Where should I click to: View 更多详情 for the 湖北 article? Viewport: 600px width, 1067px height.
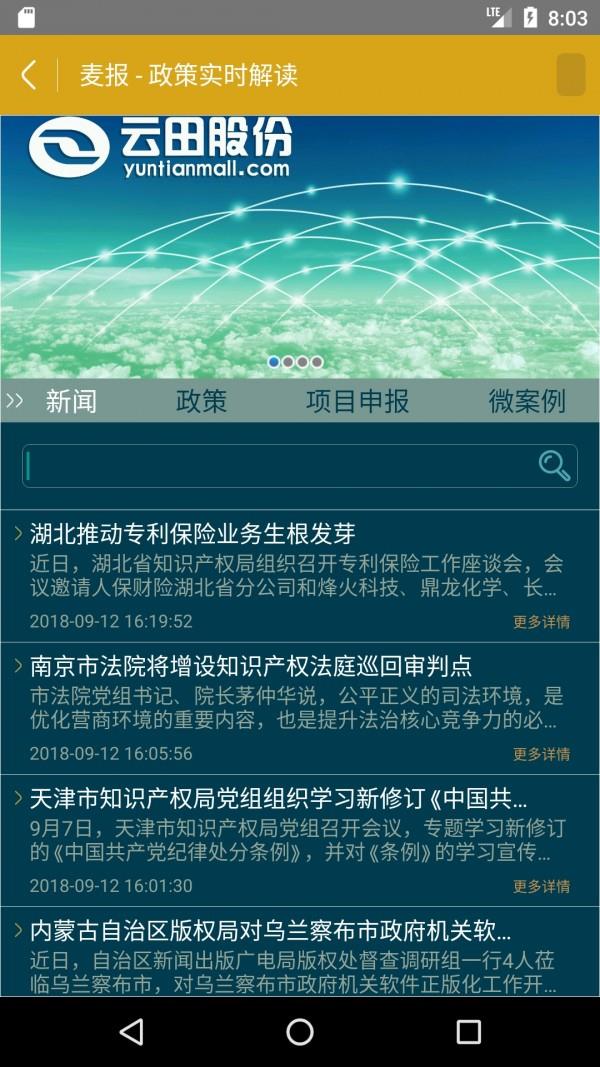541,622
